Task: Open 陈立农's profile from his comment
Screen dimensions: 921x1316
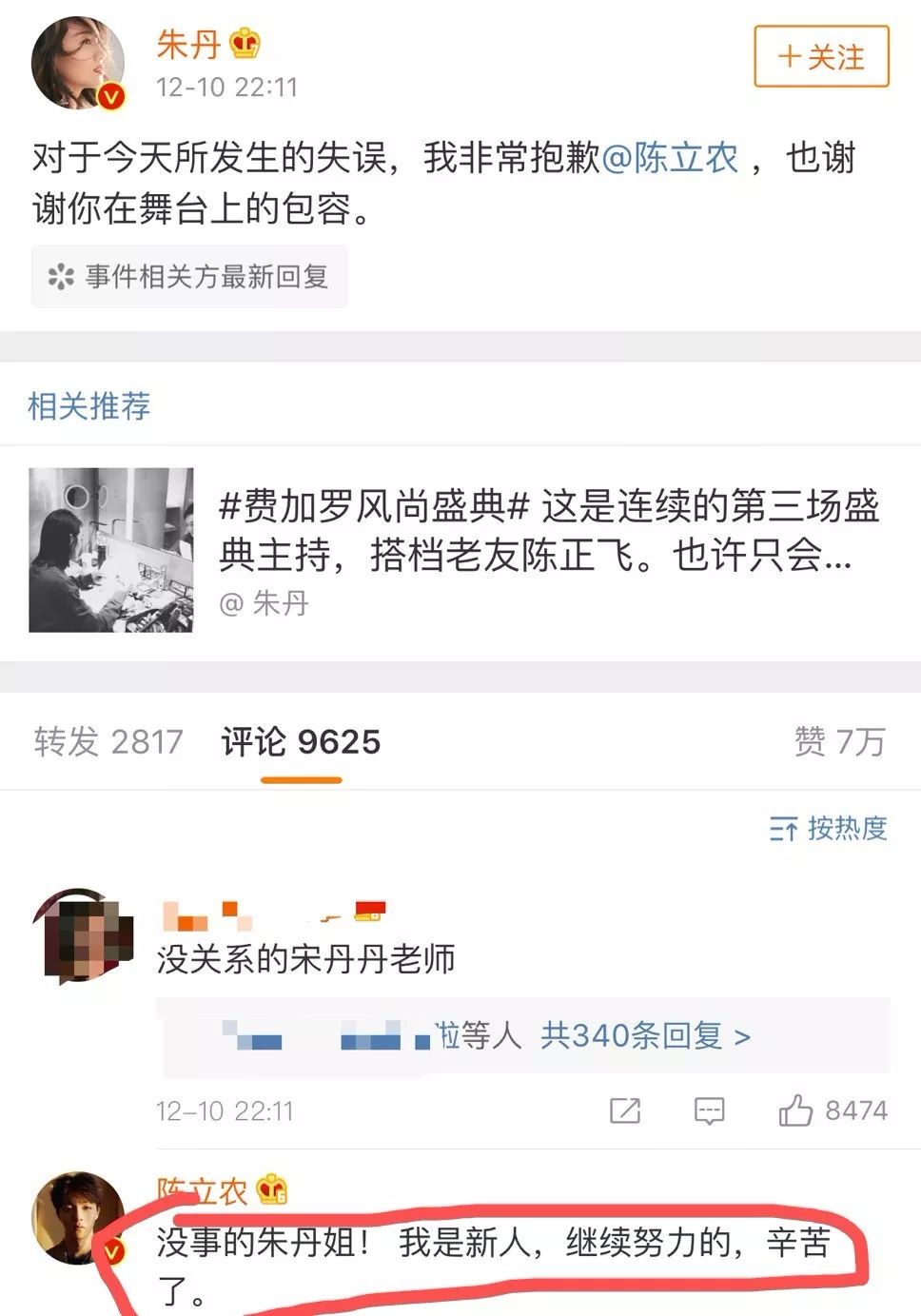Action: [79, 1218]
